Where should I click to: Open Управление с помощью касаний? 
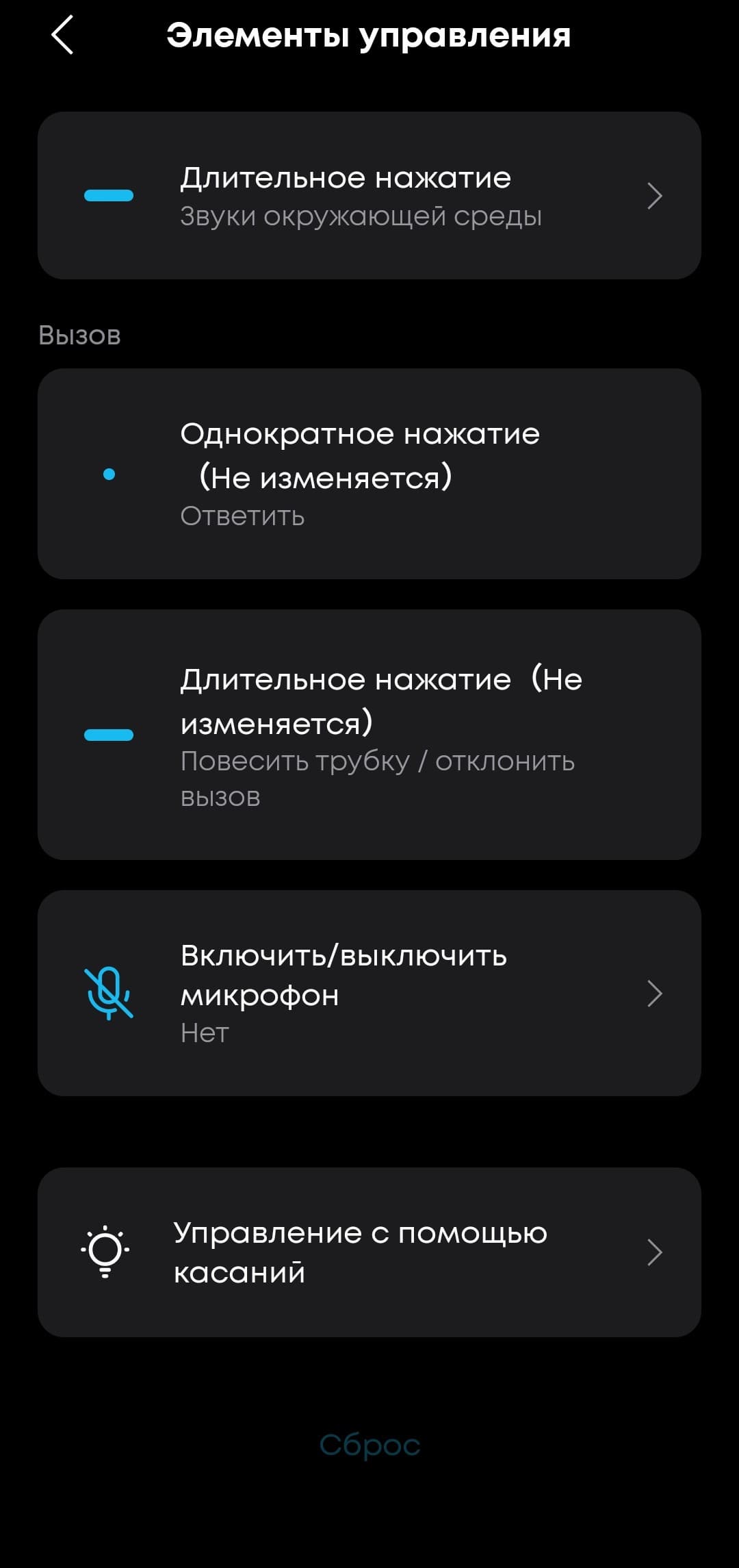pyautogui.click(x=369, y=1252)
